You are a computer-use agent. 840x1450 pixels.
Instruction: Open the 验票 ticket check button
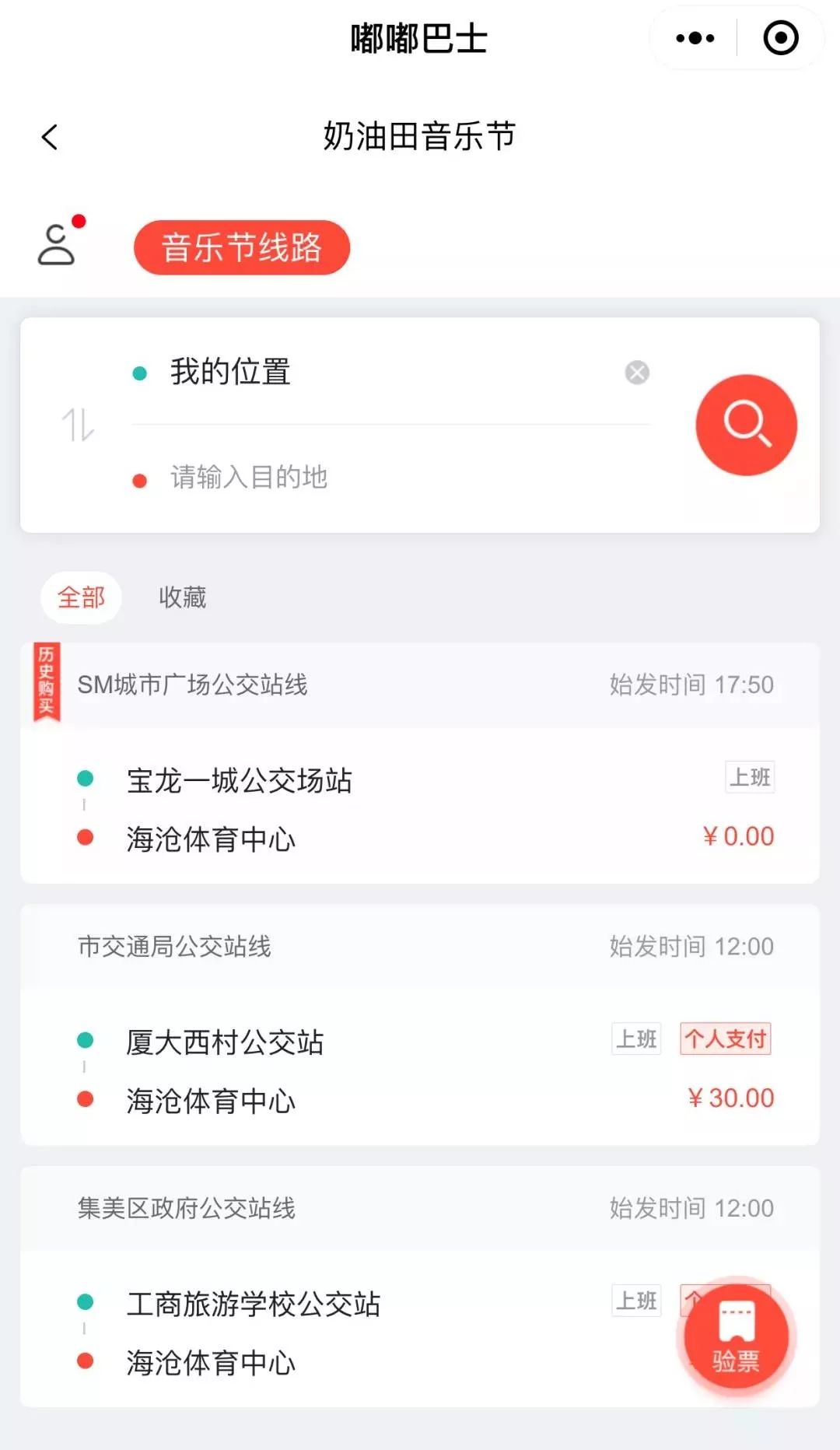(736, 1336)
